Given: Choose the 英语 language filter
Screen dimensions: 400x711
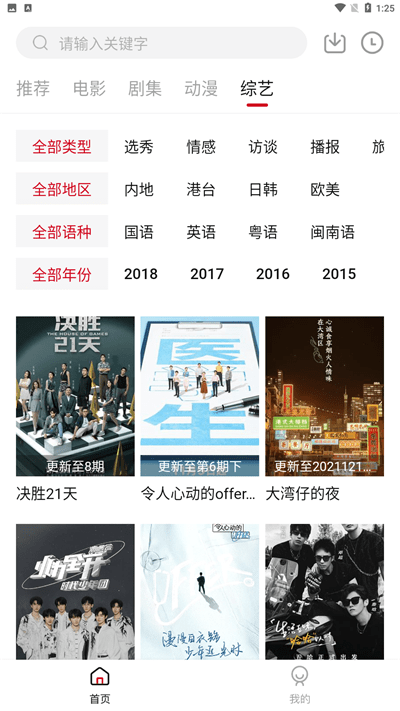Looking at the screenshot, I should (x=201, y=232).
